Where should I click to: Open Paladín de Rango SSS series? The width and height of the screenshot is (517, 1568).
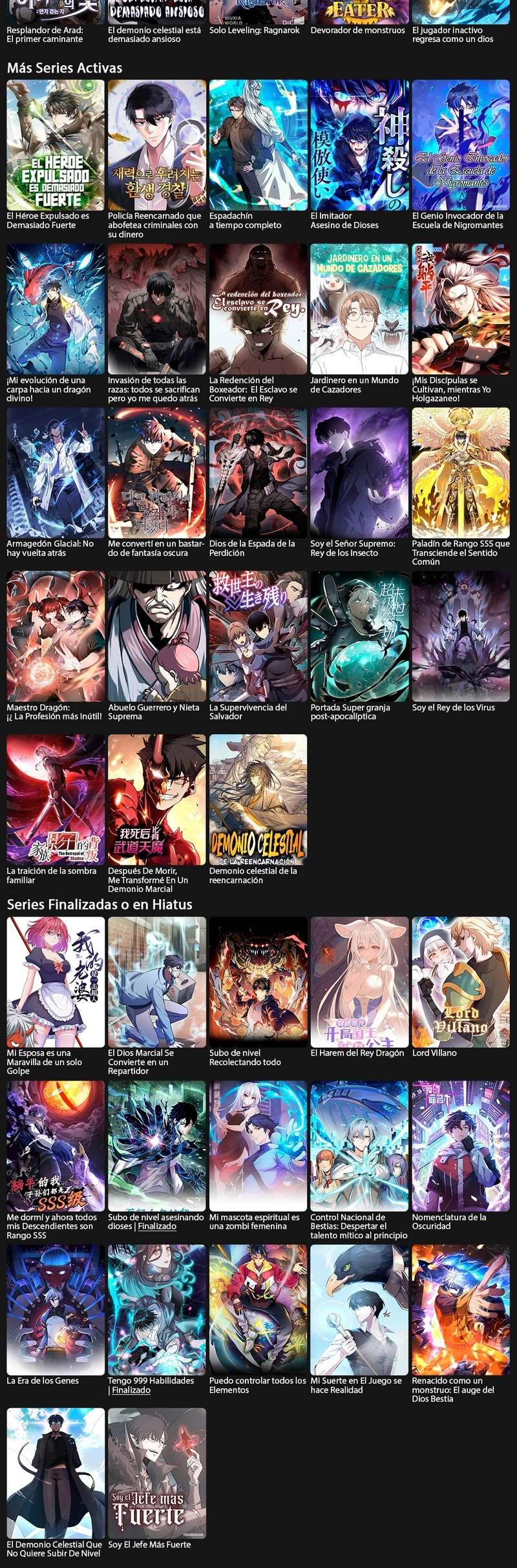(461, 472)
